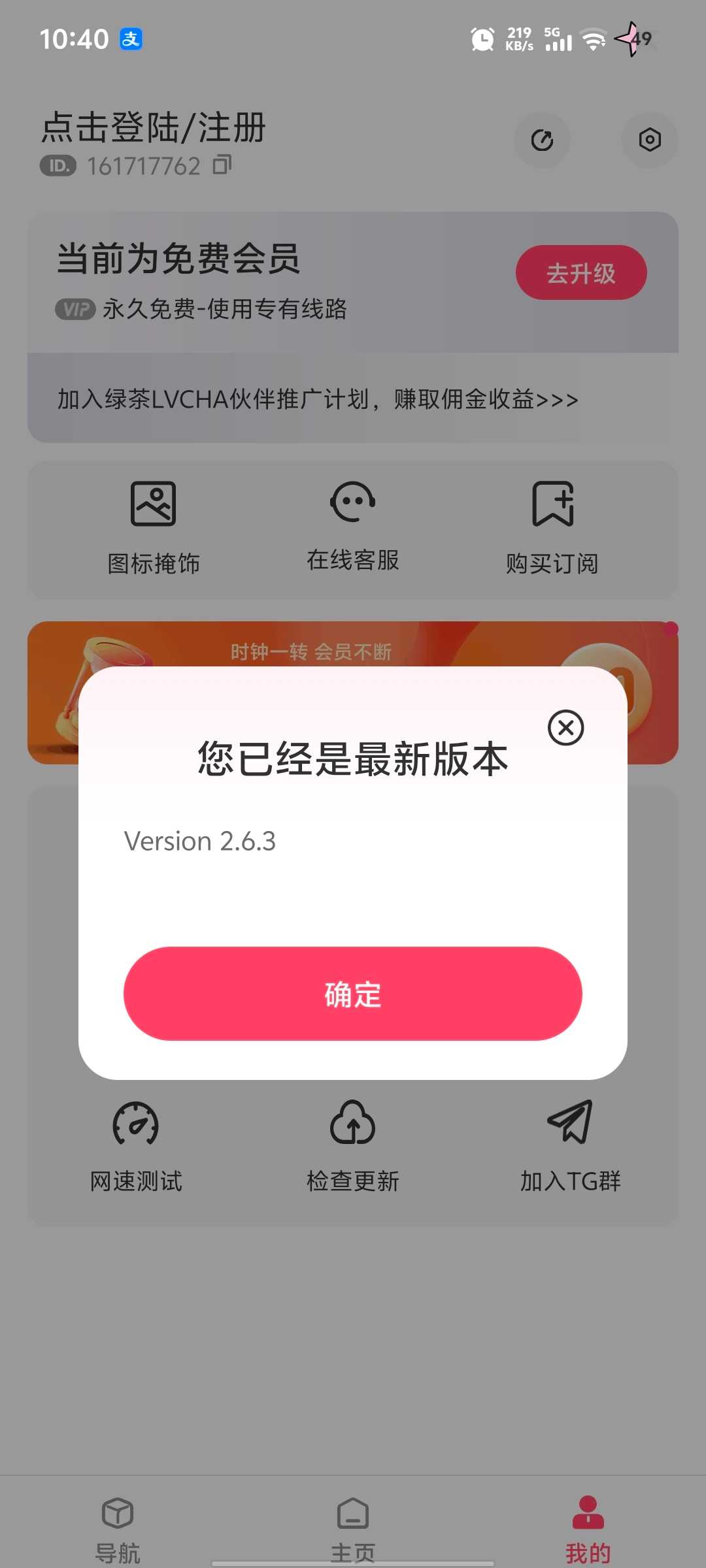The image size is (706, 1568).
Task: Tap 点击登陆/注册 to log in
Action: coord(154,127)
